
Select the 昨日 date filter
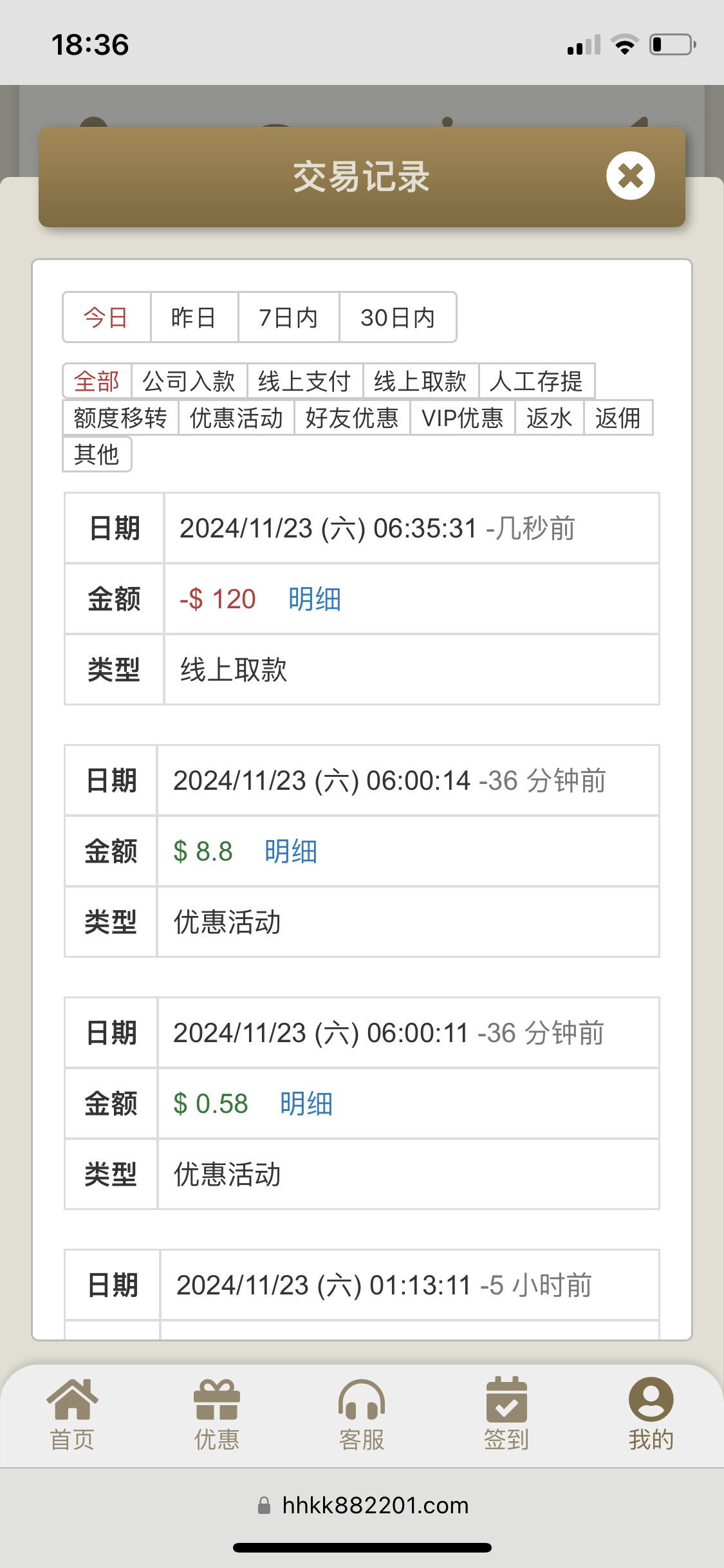coord(194,317)
